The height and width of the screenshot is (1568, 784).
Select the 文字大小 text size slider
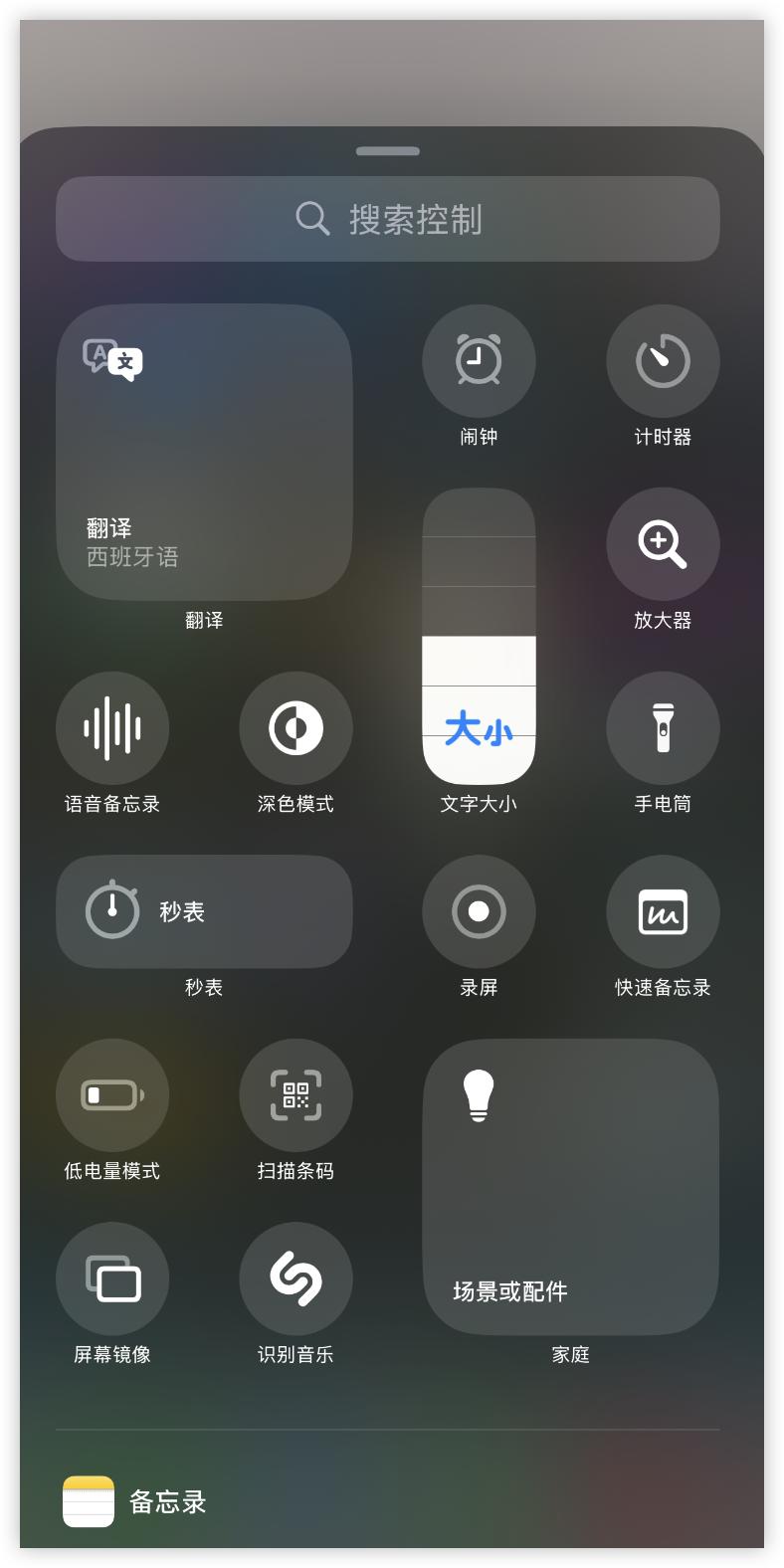coord(479,637)
